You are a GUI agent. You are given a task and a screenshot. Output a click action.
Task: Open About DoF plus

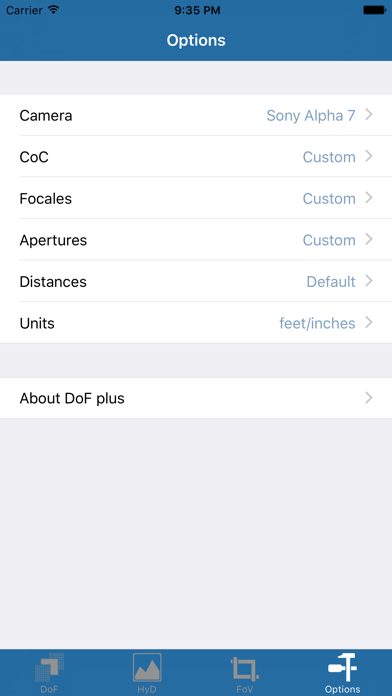[196, 398]
